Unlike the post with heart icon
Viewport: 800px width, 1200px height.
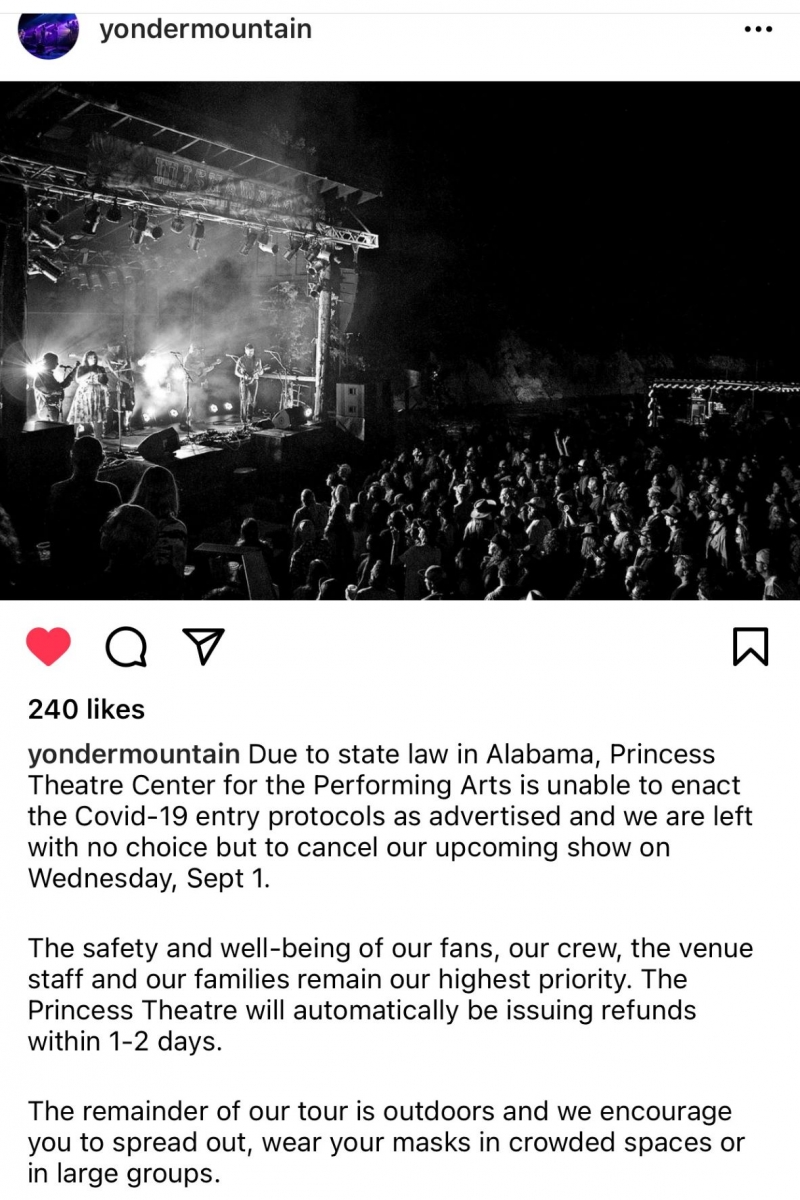click(48, 647)
